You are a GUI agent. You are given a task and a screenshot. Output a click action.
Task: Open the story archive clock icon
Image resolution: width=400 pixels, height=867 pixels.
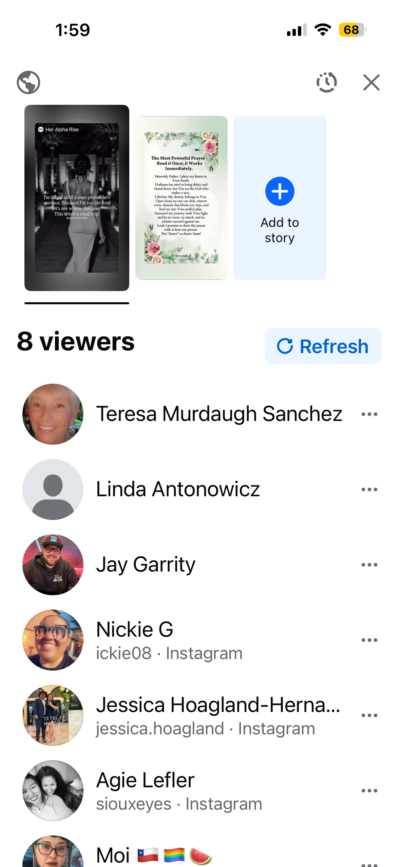coord(326,82)
